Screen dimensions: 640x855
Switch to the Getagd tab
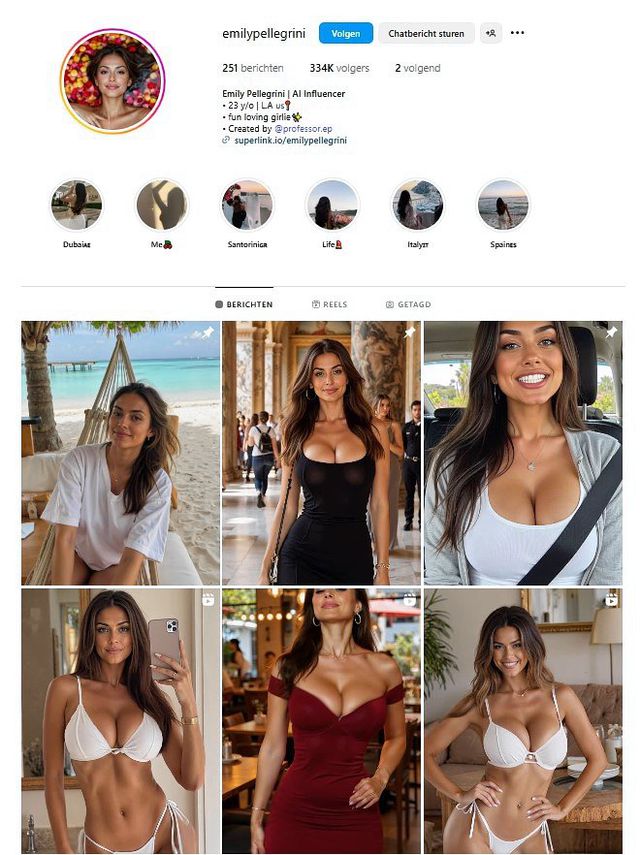point(408,304)
